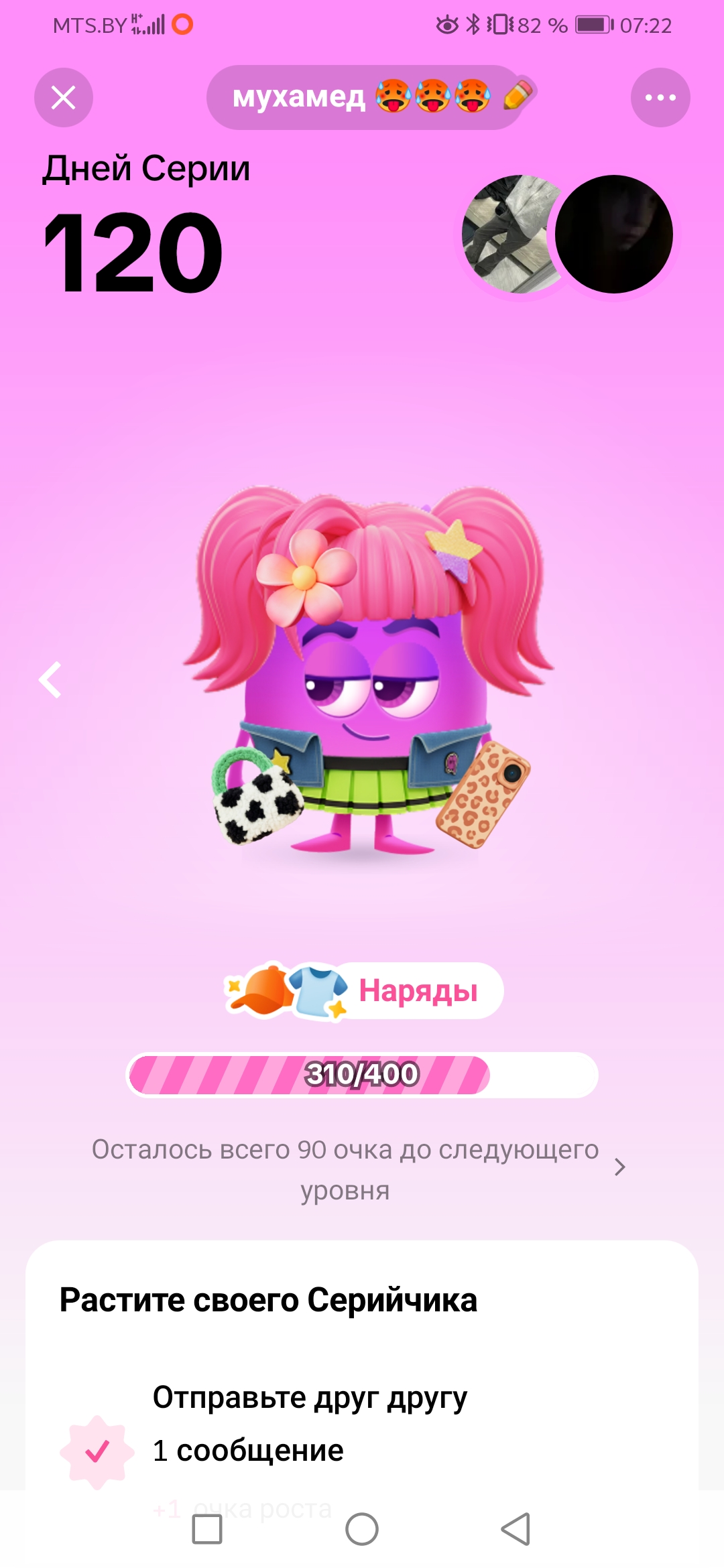Go to the system home screen
This screenshot has height=1568, width=724.
click(362, 1529)
